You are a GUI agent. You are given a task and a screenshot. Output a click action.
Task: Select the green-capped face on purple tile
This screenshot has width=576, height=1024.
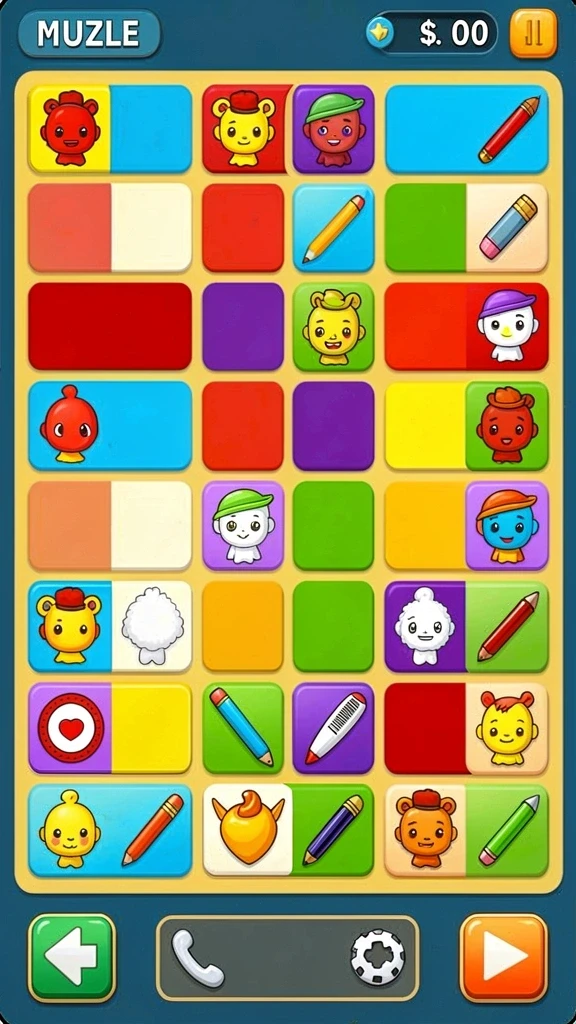click(x=333, y=129)
